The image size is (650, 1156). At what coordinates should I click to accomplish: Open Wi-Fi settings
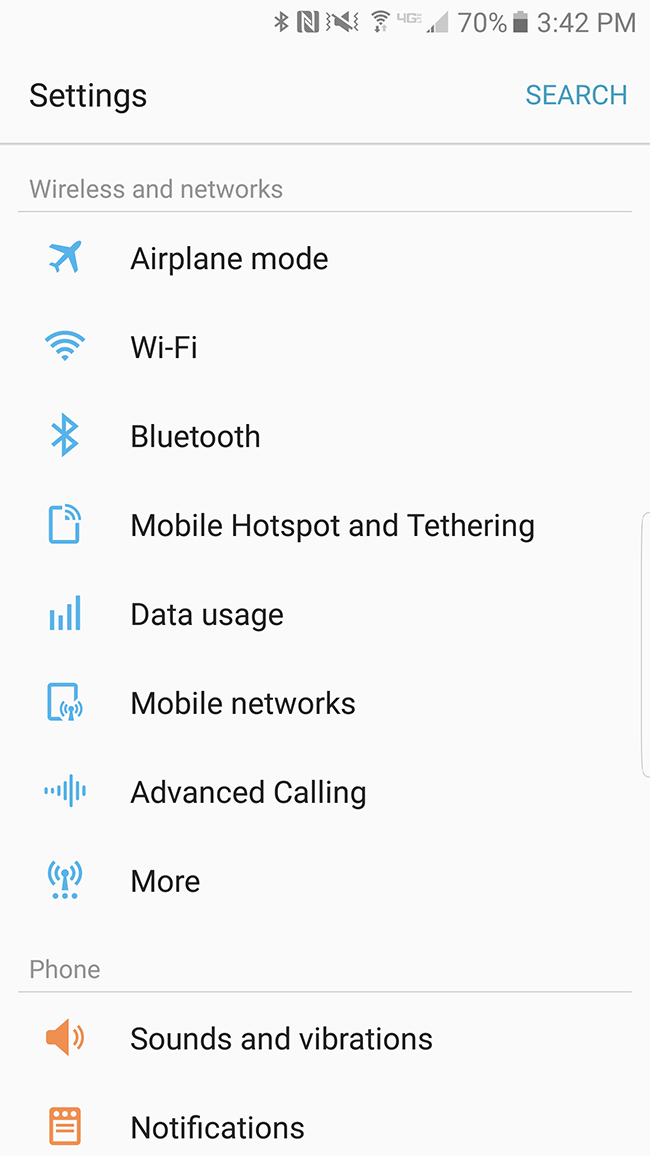pyautogui.click(x=164, y=348)
